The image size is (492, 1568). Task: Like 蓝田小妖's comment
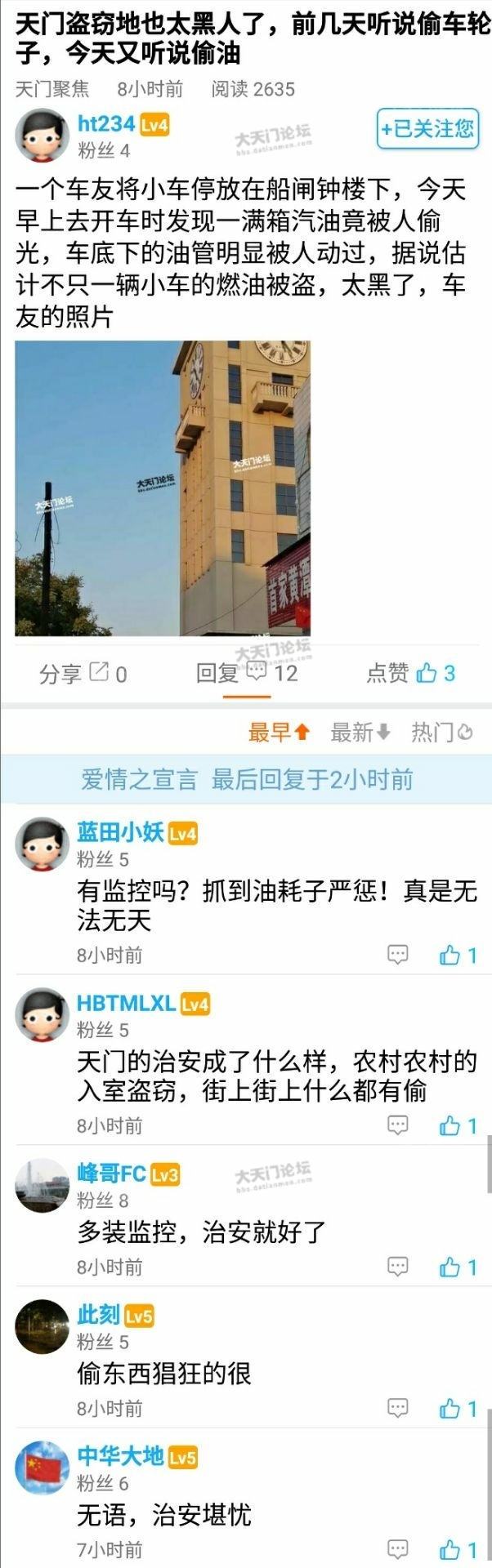457,955
